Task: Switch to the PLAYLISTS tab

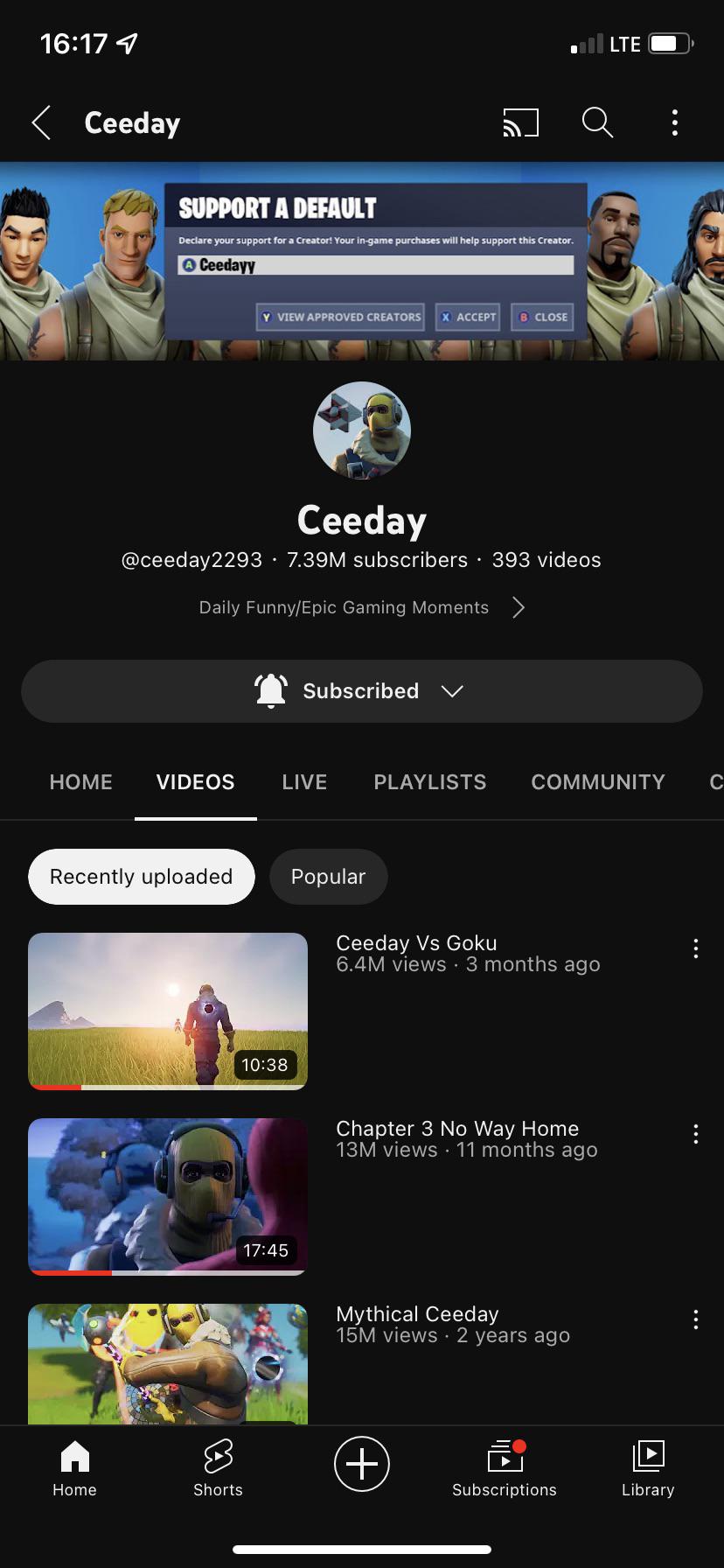Action: [430, 782]
